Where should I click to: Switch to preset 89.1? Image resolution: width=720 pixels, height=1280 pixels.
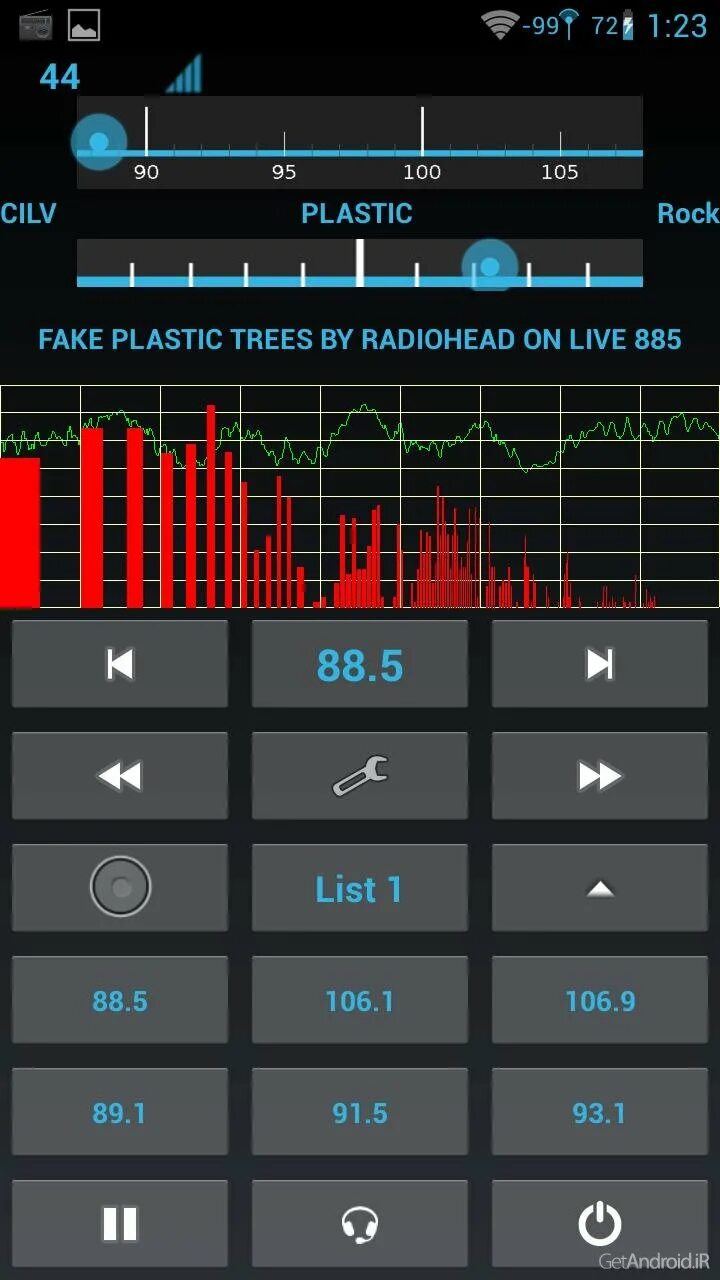pos(120,1112)
